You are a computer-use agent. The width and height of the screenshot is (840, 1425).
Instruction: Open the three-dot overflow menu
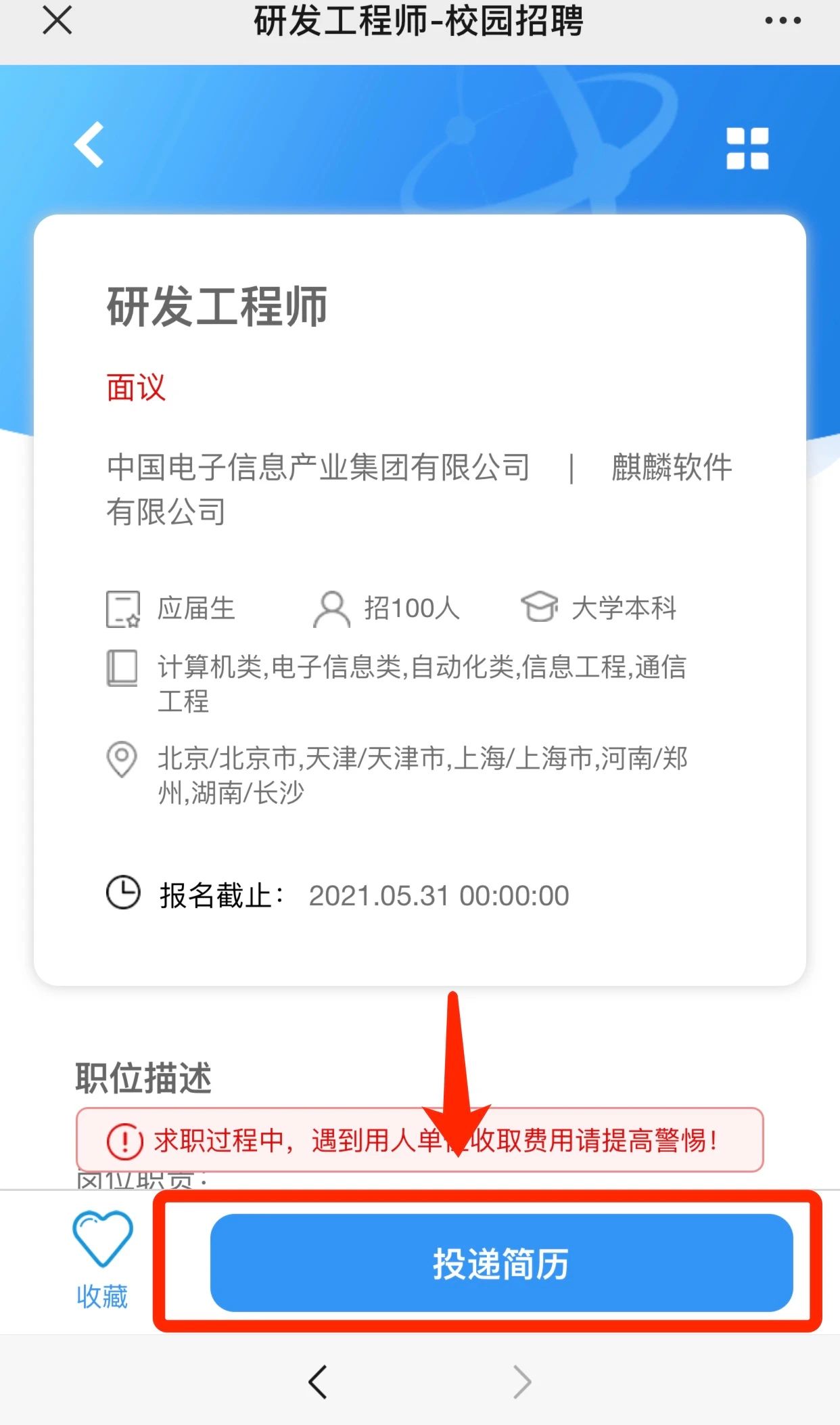point(783,20)
